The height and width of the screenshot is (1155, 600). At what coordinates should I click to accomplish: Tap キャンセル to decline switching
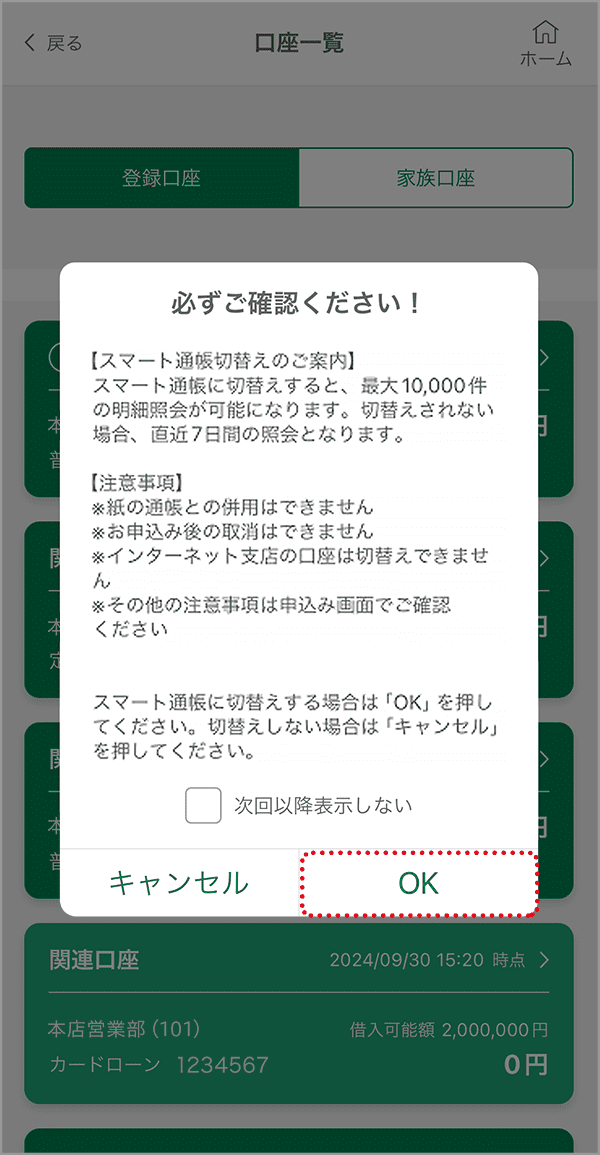click(x=179, y=883)
